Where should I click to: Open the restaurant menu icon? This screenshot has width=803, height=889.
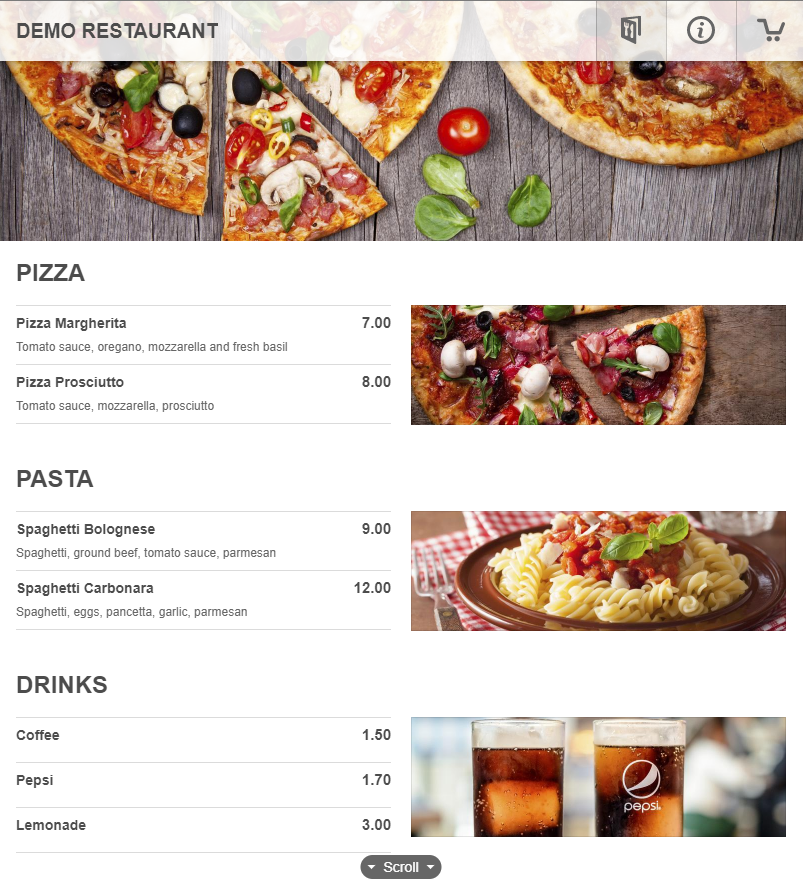coord(630,30)
